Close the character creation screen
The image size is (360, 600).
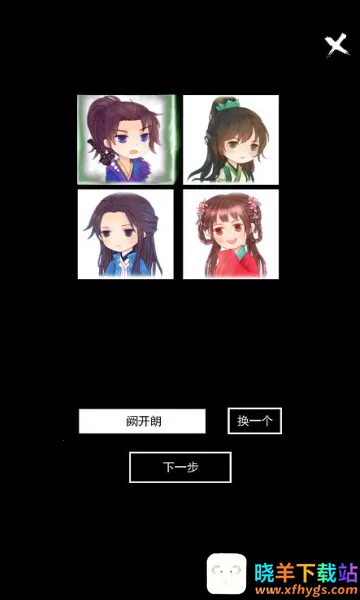336,45
